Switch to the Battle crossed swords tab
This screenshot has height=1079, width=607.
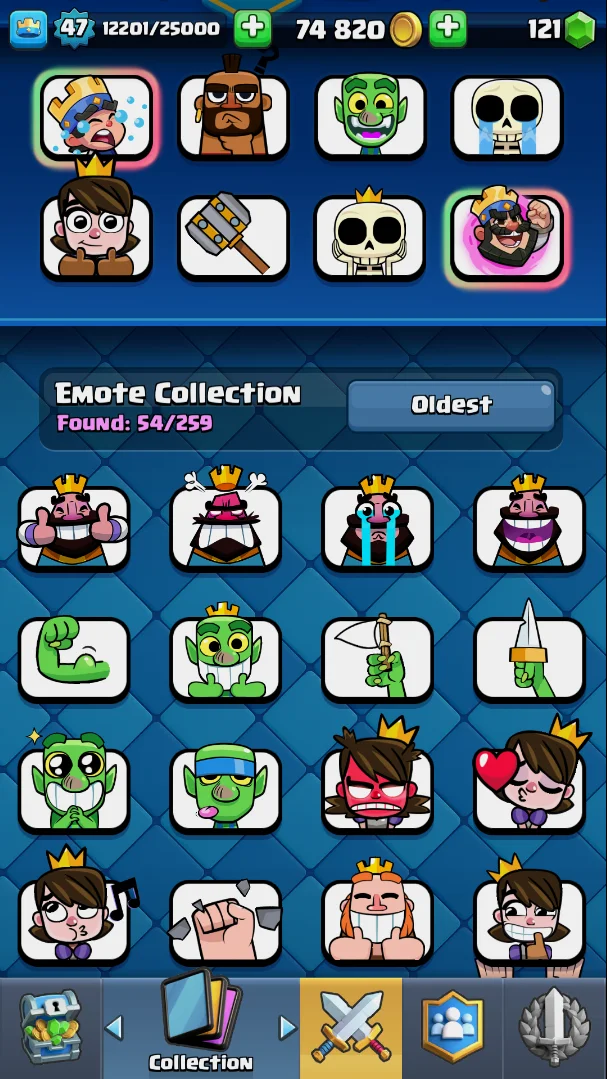[351, 1028]
